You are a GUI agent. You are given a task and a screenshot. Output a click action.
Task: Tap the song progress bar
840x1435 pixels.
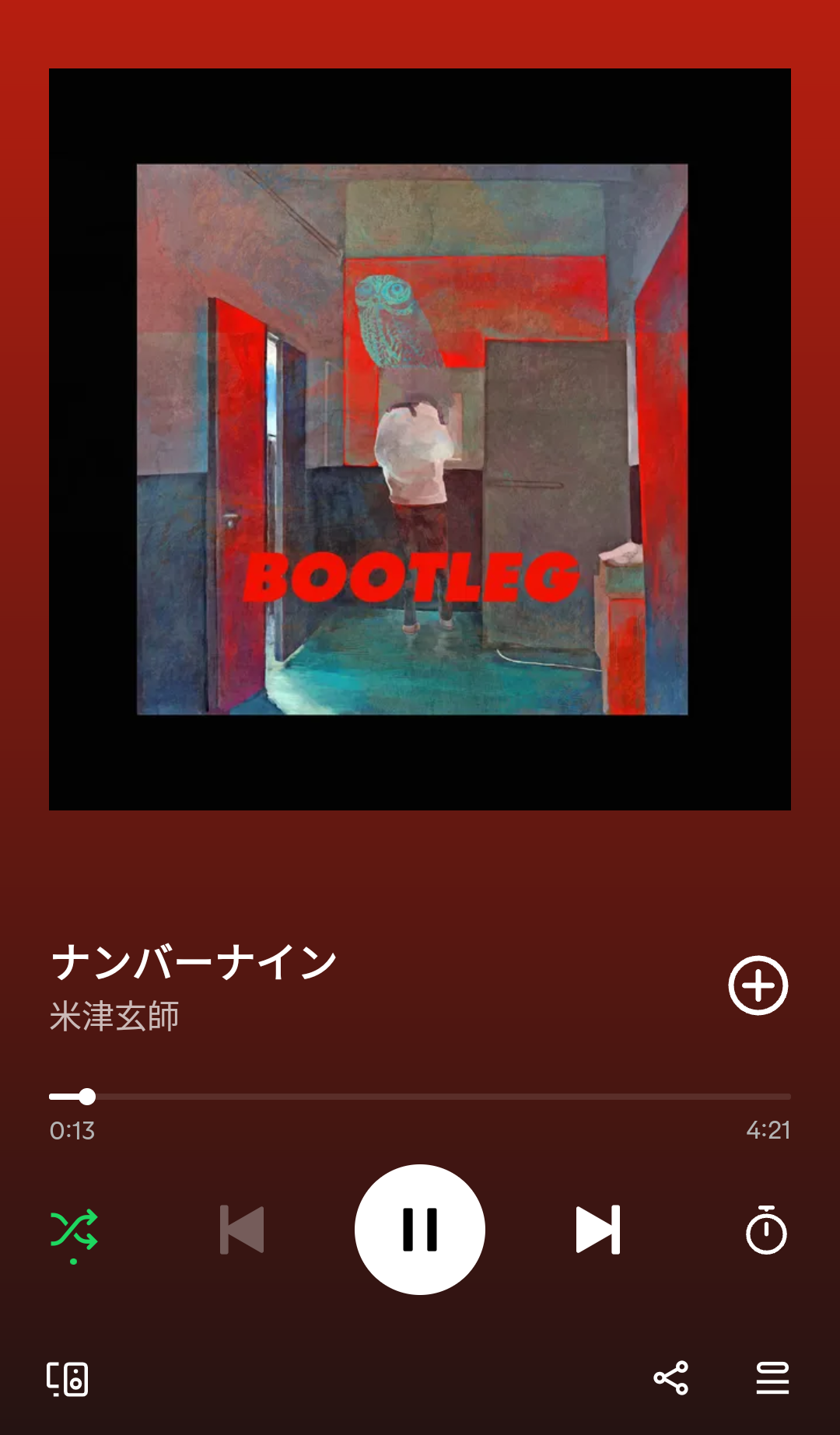[x=420, y=1097]
